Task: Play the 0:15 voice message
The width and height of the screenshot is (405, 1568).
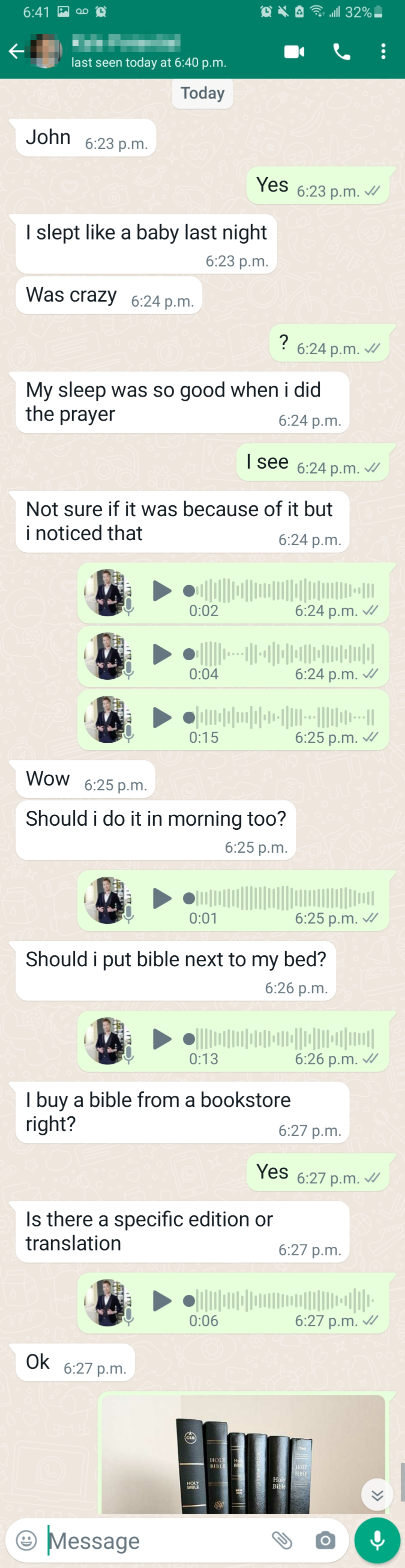Action: (161, 717)
